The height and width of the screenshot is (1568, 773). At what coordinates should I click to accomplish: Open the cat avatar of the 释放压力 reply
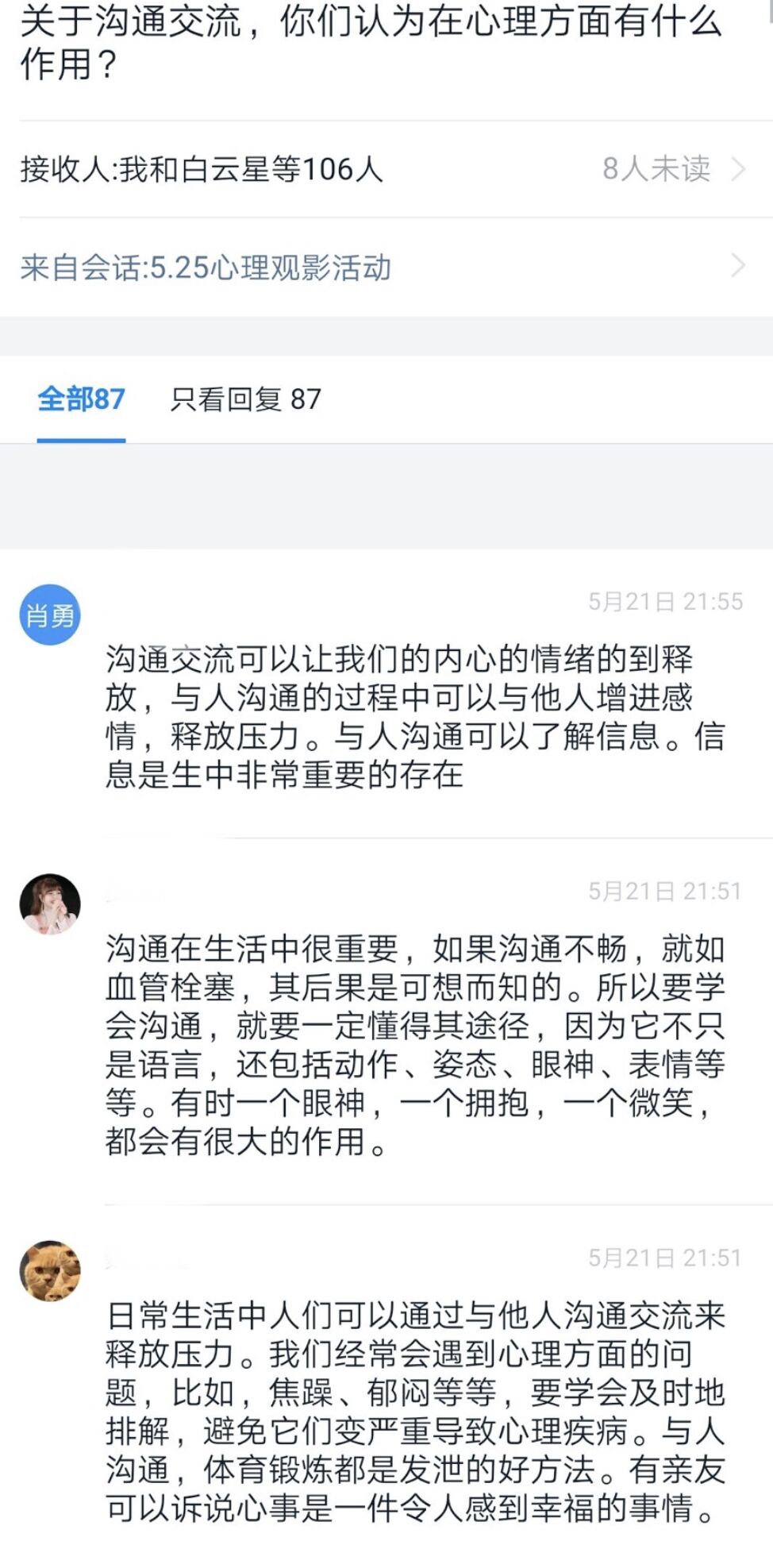click(x=50, y=1271)
